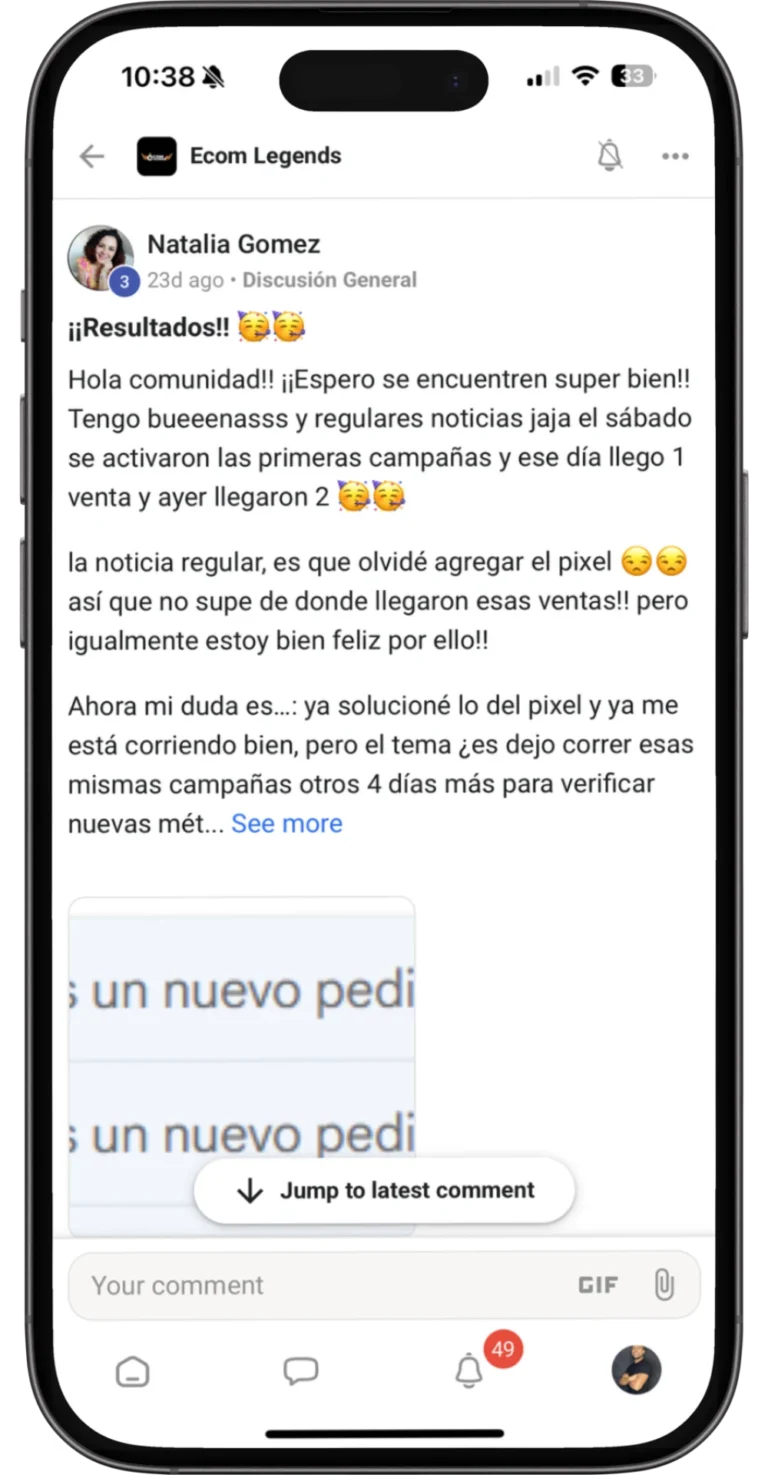Open the Discusión General category
This screenshot has height=1475, width=768.
click(329, 280)
